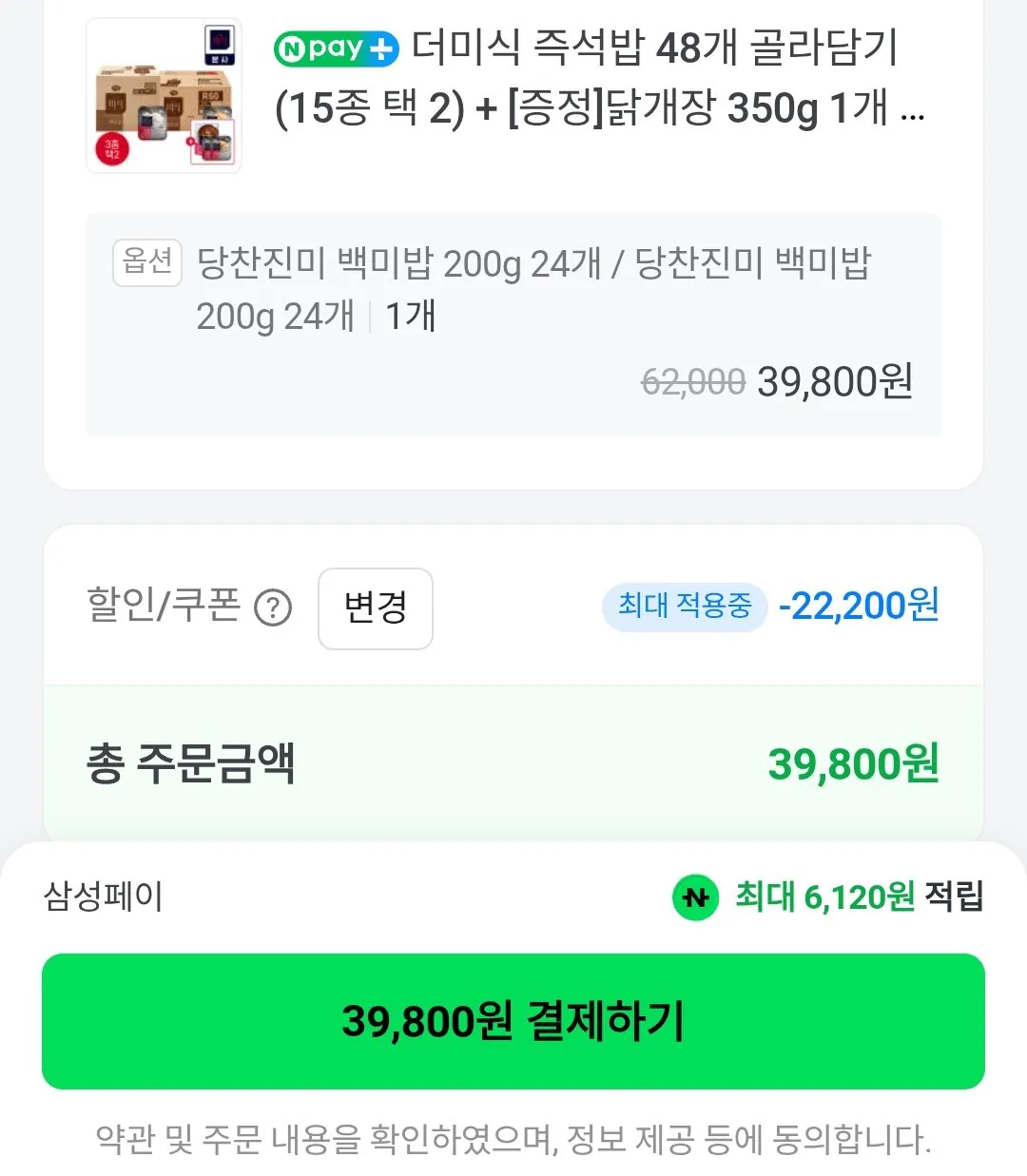The height and width of the screenshot is (1176, 1027).
Task: Click the 최대 적용중 coupon badge
Action: (x=684, y=607)
